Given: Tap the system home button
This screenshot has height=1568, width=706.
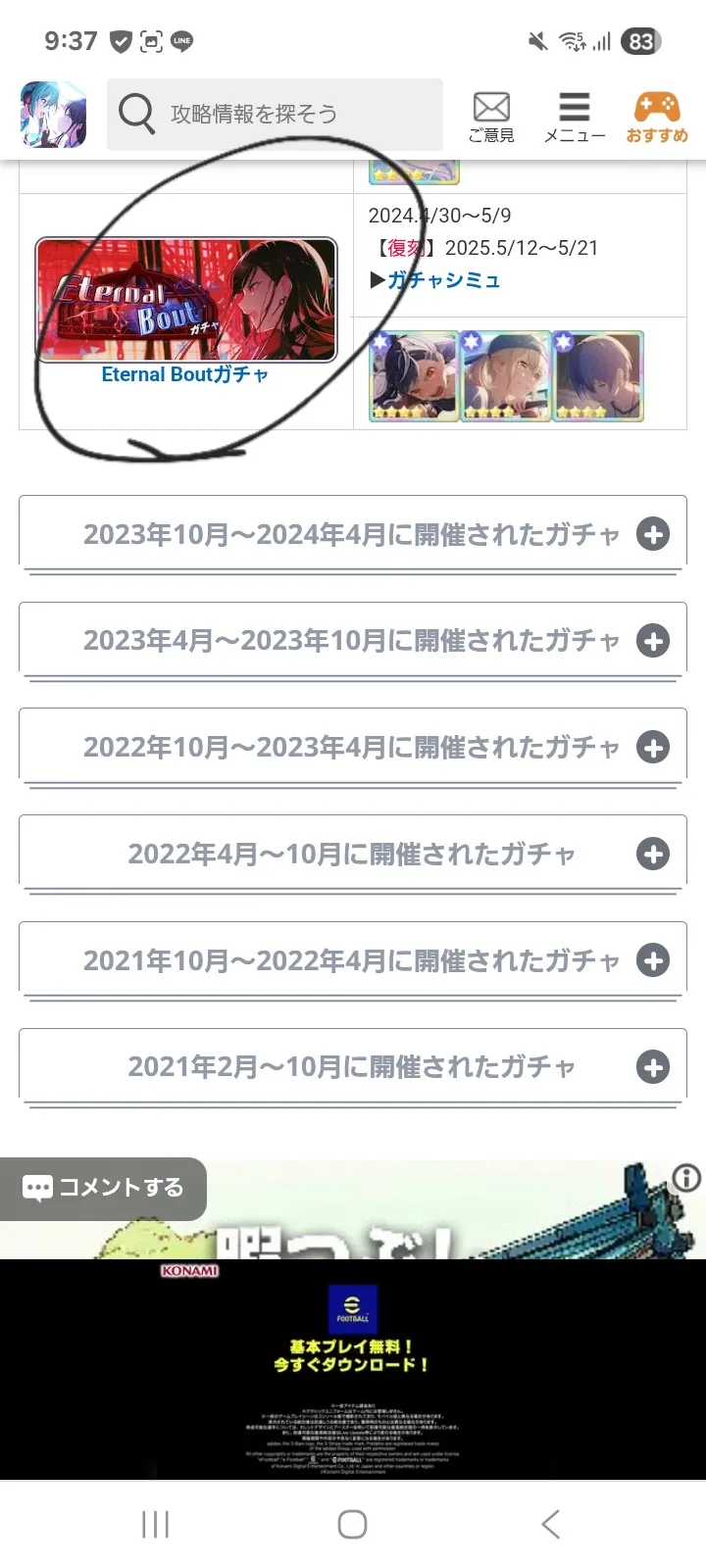Looking at the screenshot, I should click(352, 1524).
